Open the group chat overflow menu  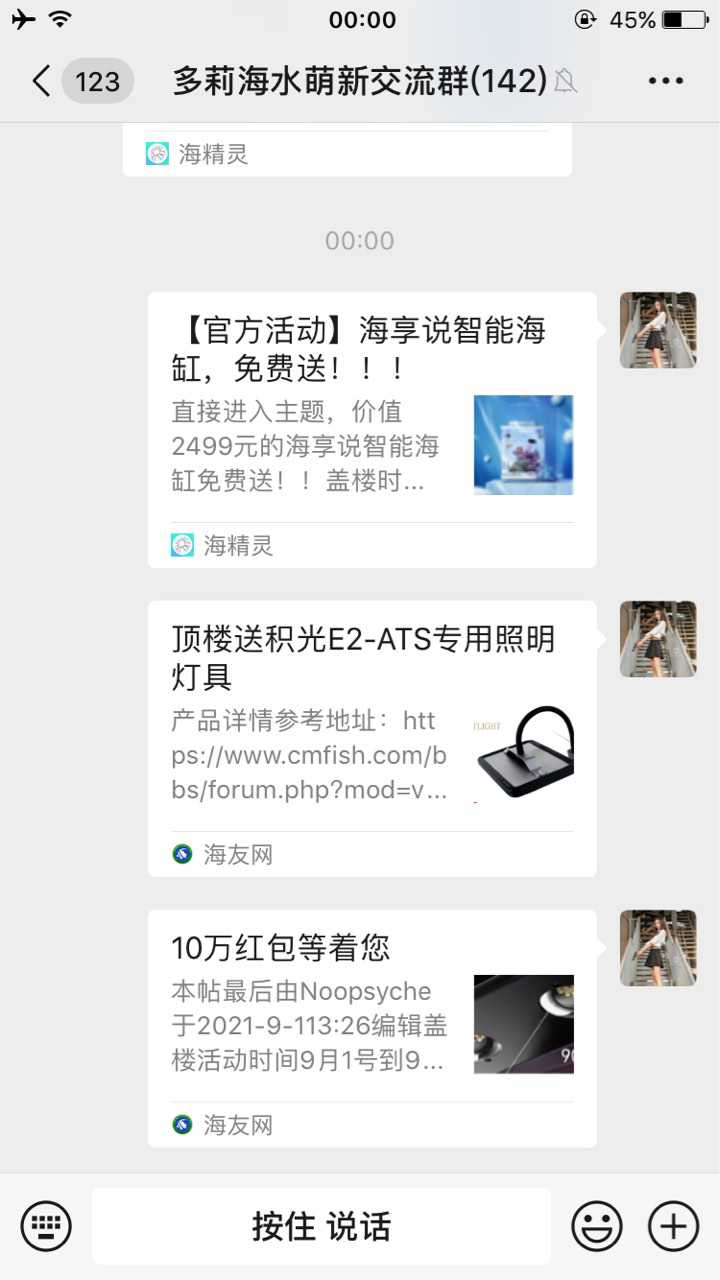(665, 81)
